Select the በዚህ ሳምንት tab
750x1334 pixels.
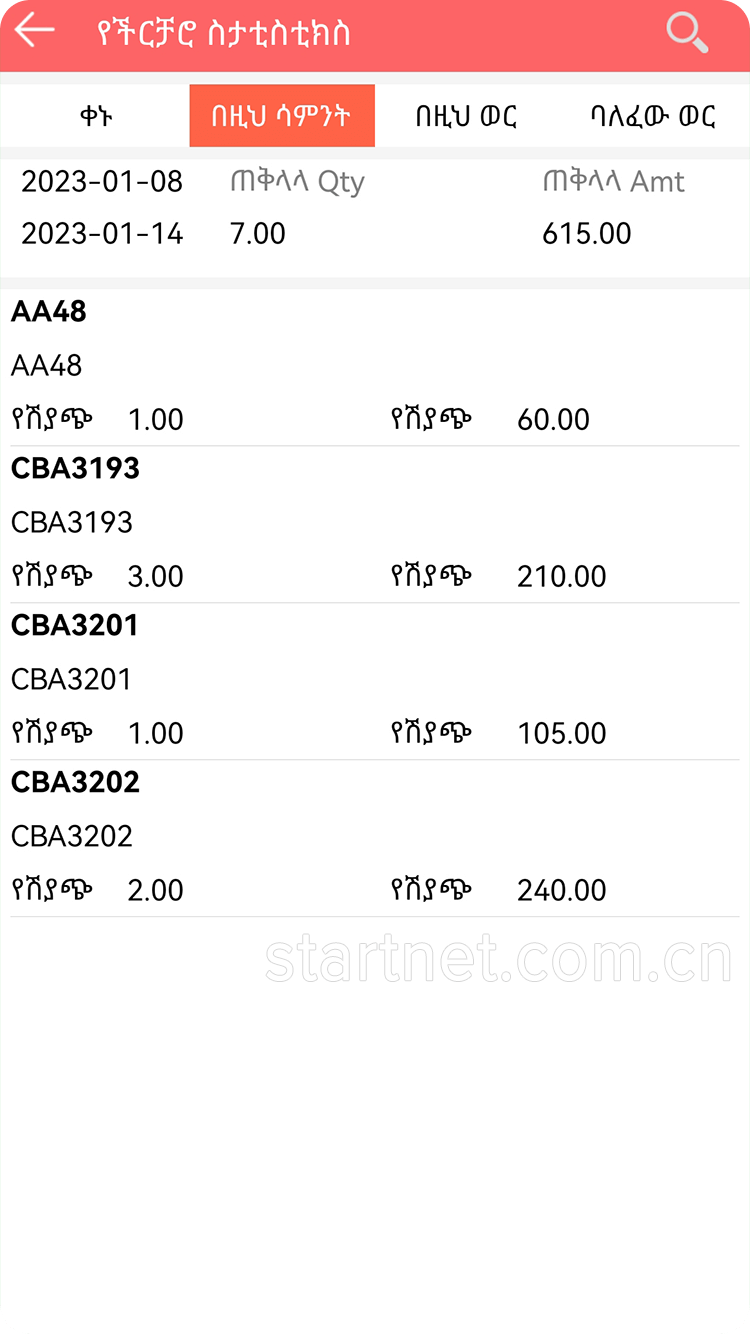281,116
